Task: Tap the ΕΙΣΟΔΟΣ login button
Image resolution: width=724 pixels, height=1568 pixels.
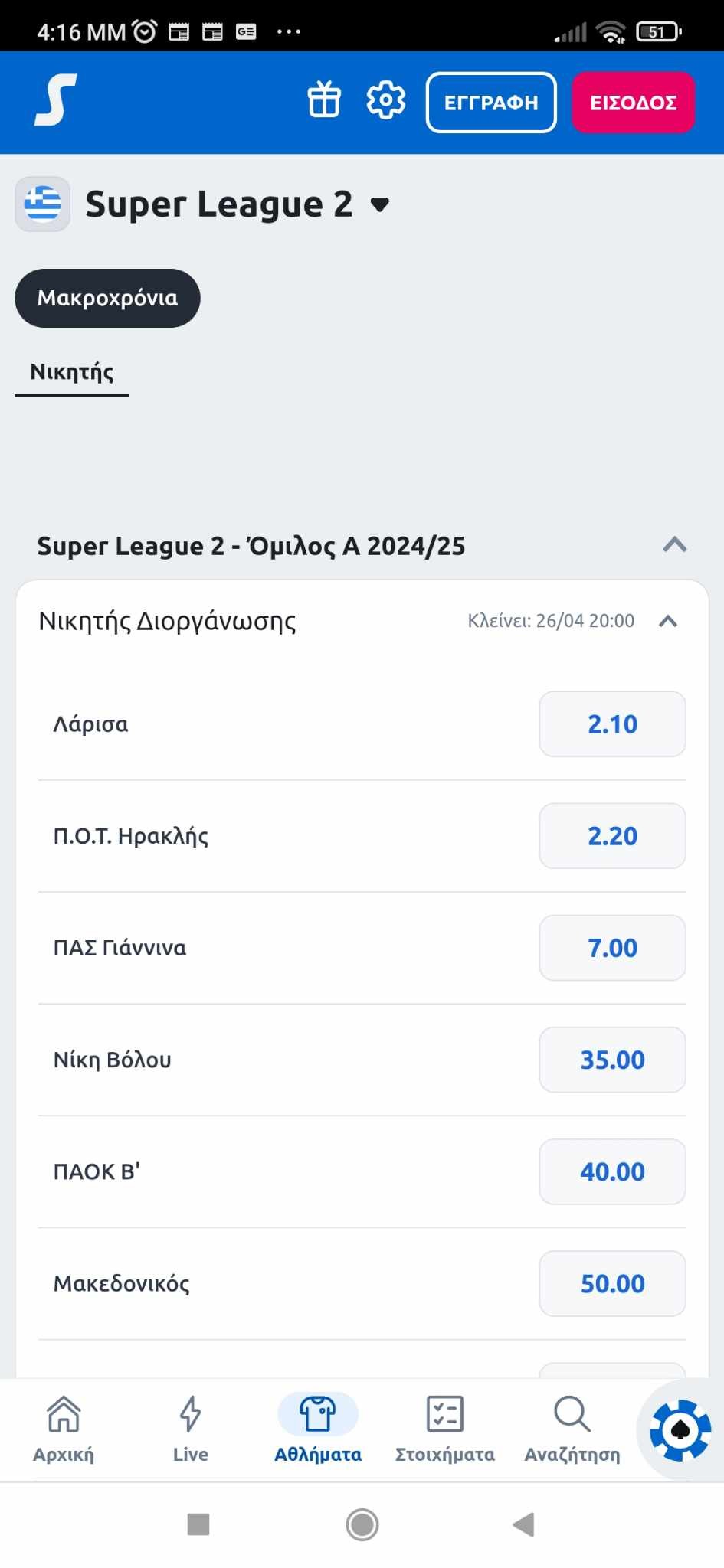Action: click(633, 103)
